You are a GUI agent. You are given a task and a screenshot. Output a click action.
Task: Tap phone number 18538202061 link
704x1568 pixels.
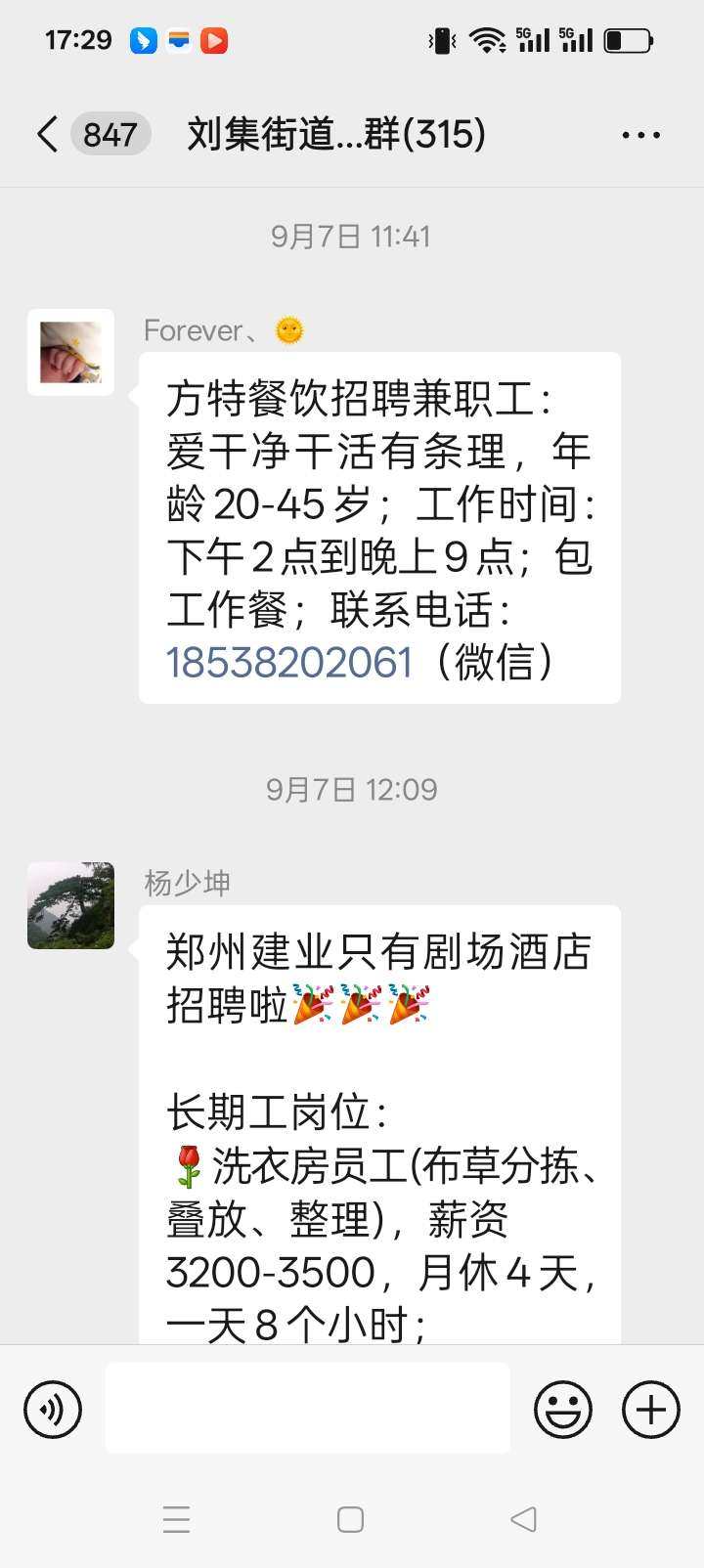pyautogui.click(x=289, y=663)
